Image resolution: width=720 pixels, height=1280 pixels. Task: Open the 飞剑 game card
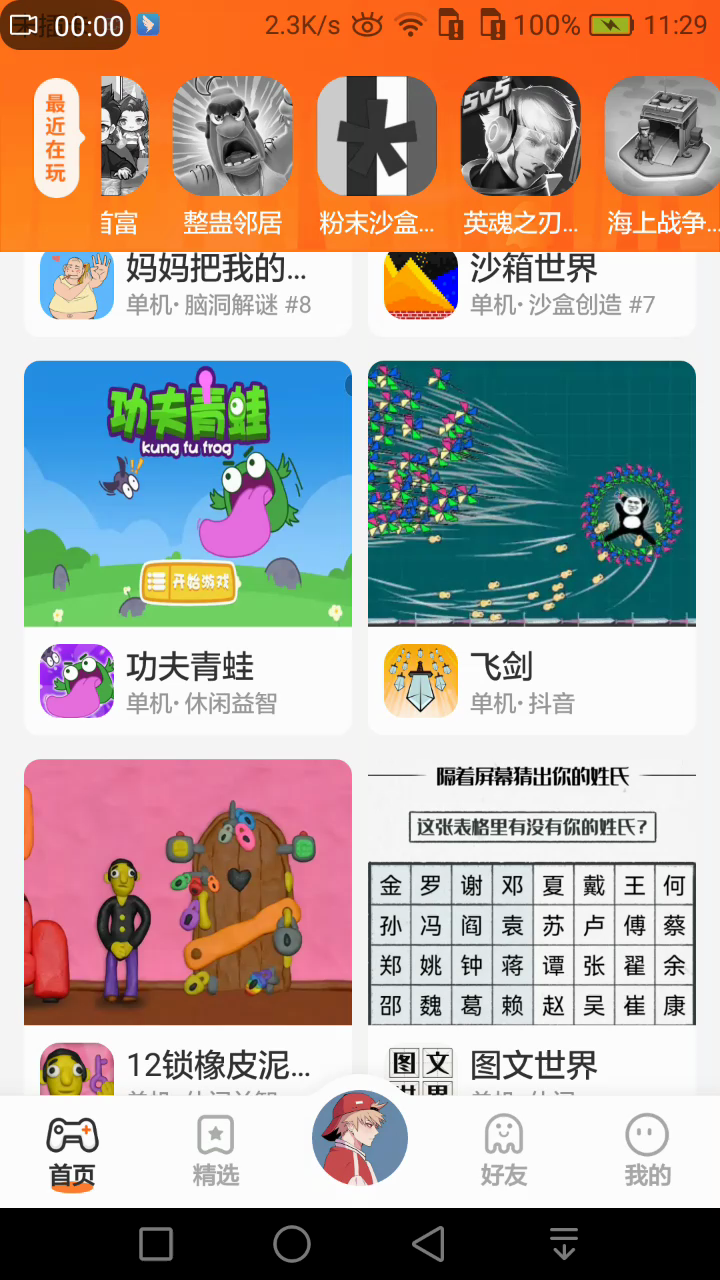click(531, 546)
